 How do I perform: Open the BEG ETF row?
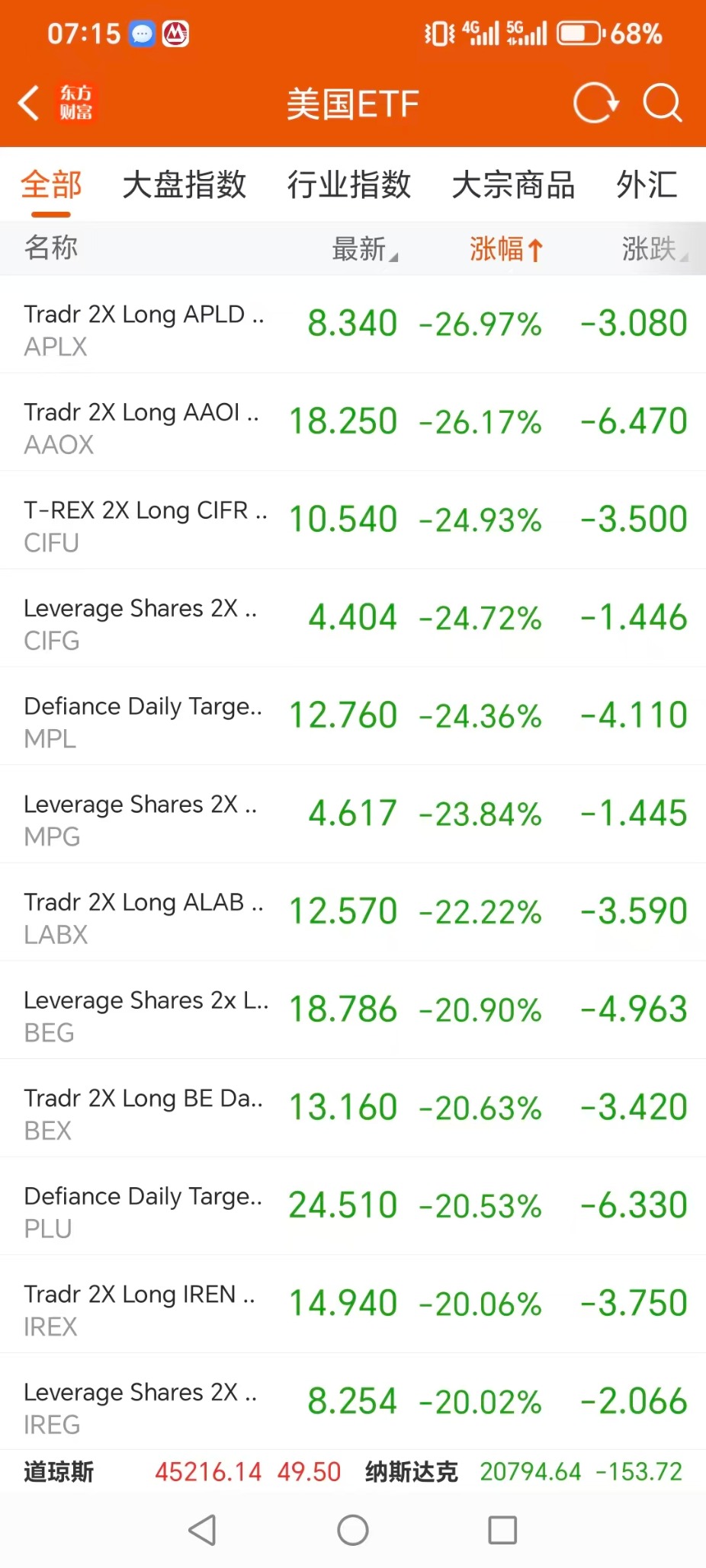coord(352,1010)
